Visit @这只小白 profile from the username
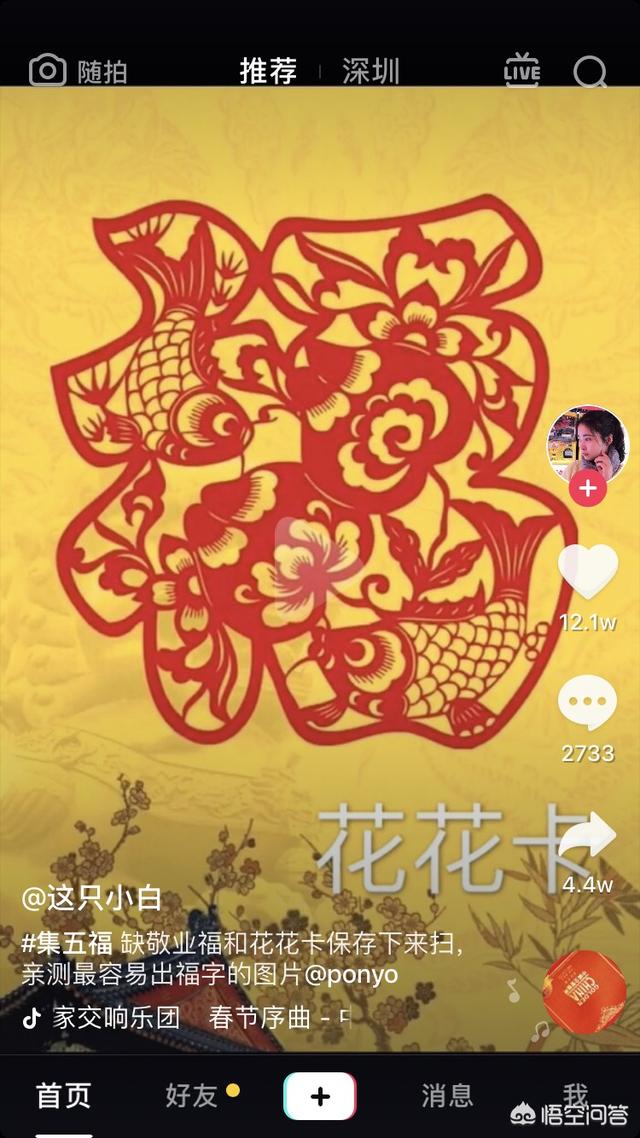The width and height of the screenshot is (640, 1138). (x=91, y=898)
